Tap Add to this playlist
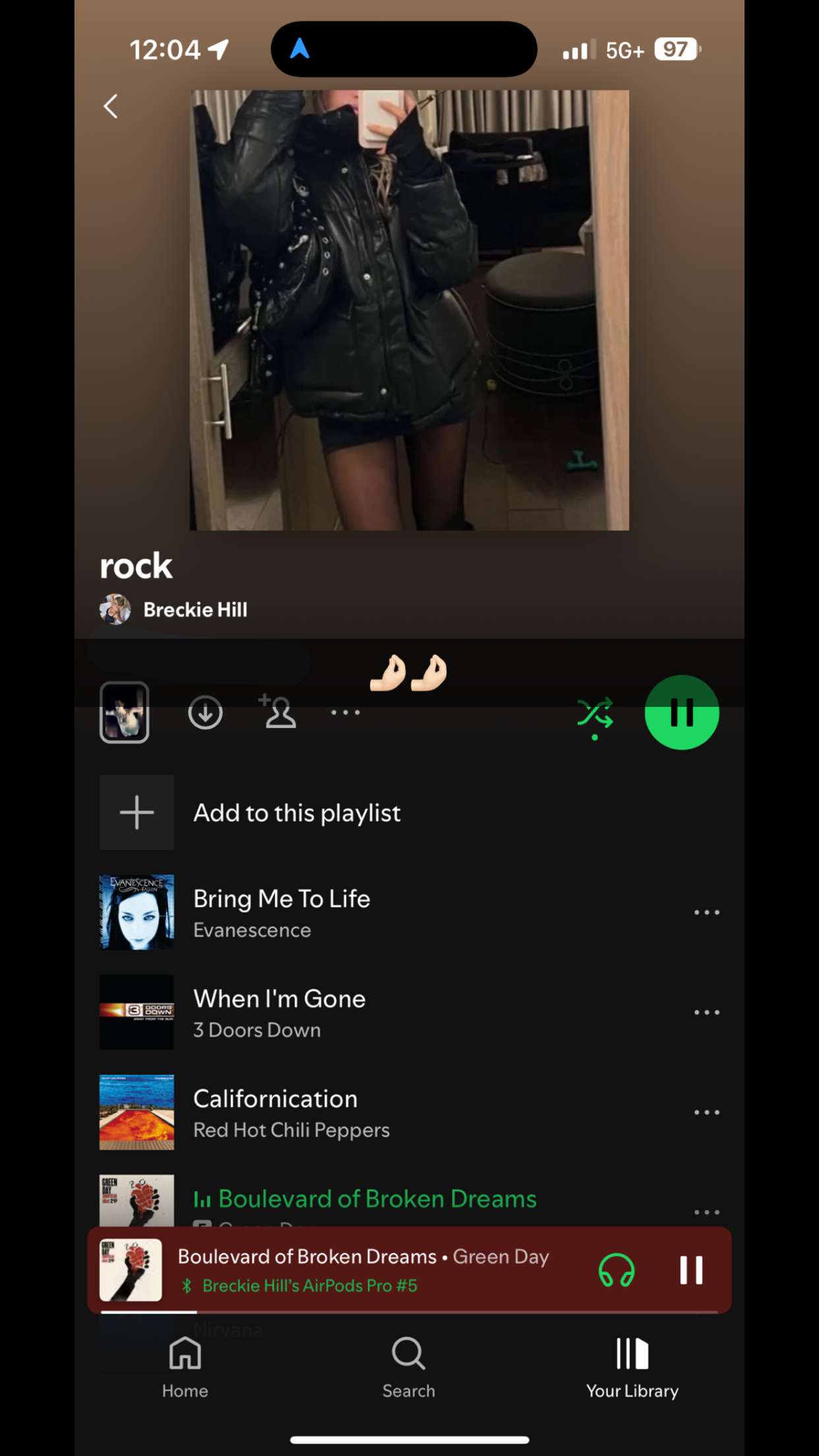This screenshot has width=819, height=1456. click(297, 812)
